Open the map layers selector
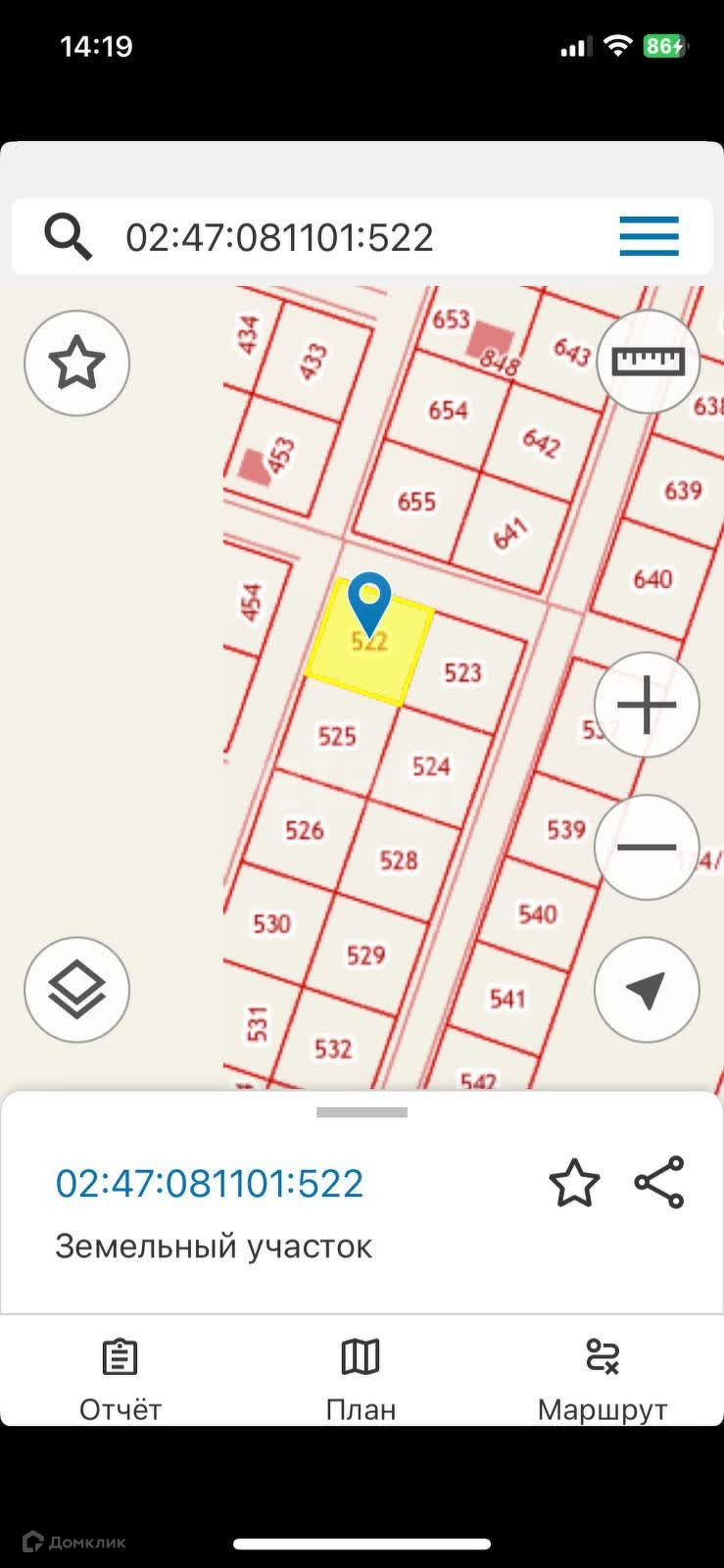 click(76, 990)
